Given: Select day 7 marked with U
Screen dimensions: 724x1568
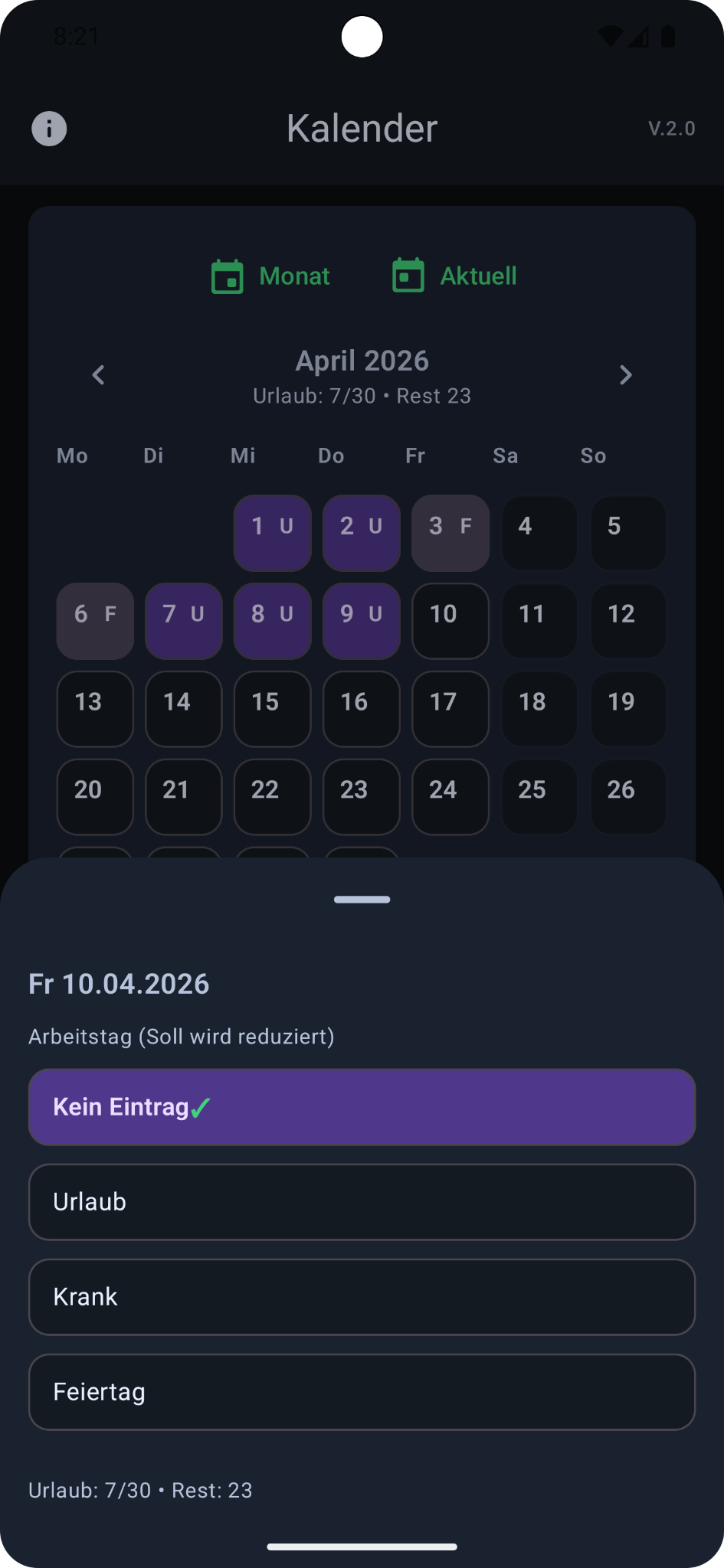Looking at the screenshot, I should coord(183,621).
